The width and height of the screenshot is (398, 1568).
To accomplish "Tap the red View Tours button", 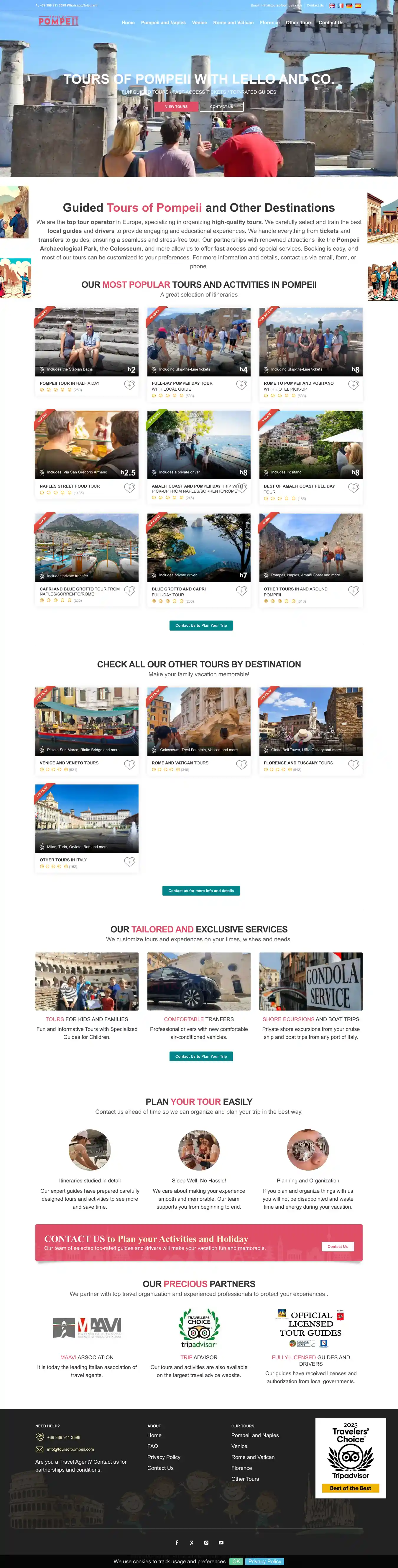I will click(x=176, y=106).
